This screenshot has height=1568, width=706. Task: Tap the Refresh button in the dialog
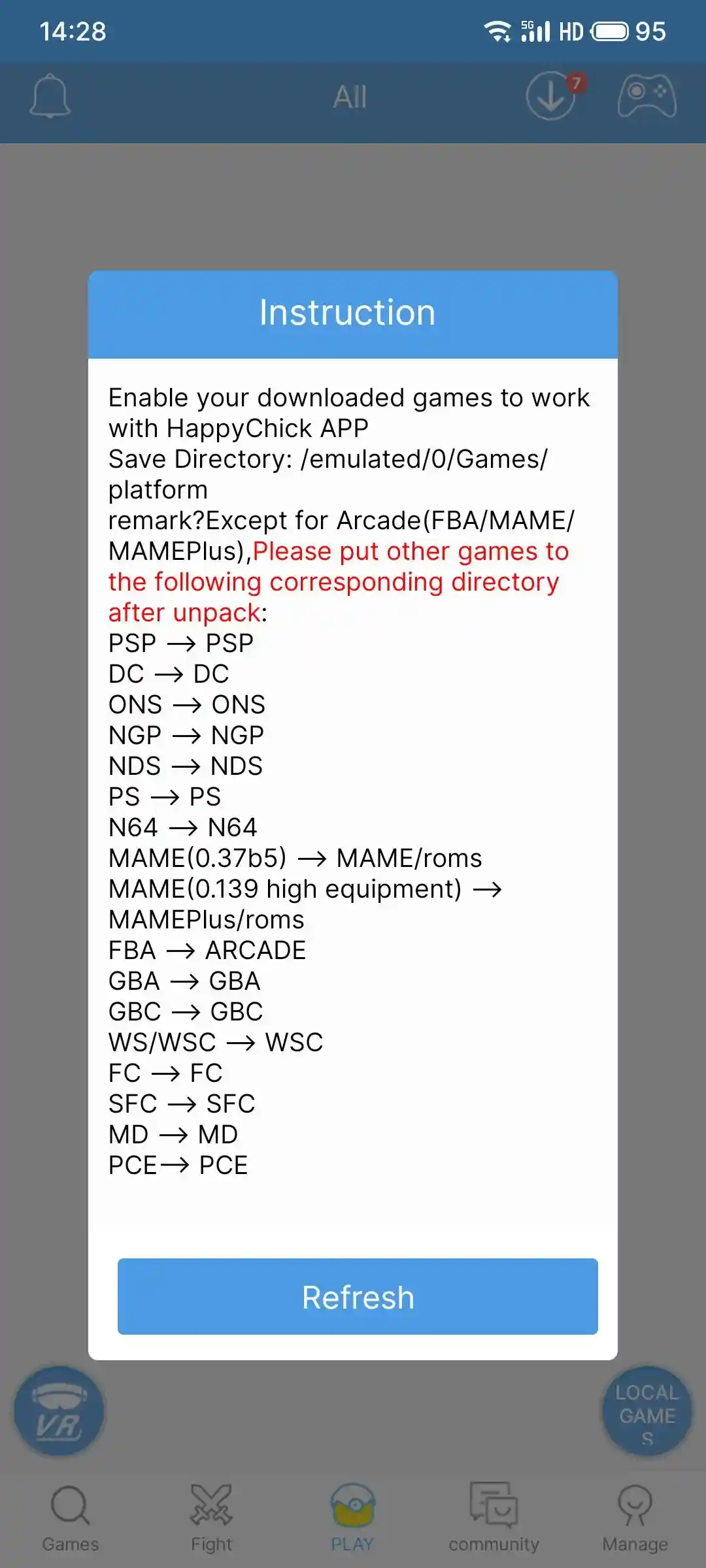(358, 1296)
